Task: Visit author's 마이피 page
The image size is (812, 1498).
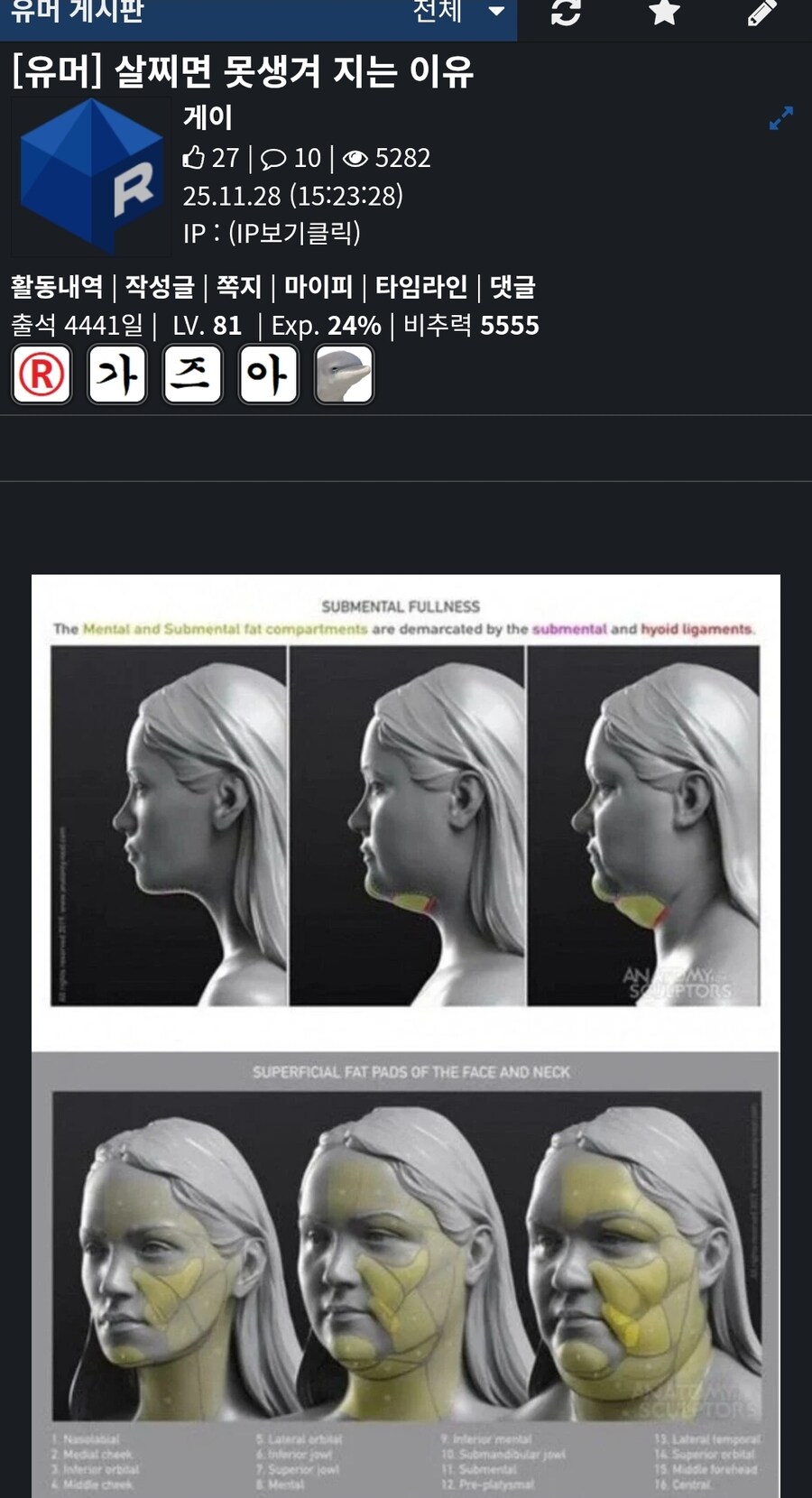Action: point(318,287)
